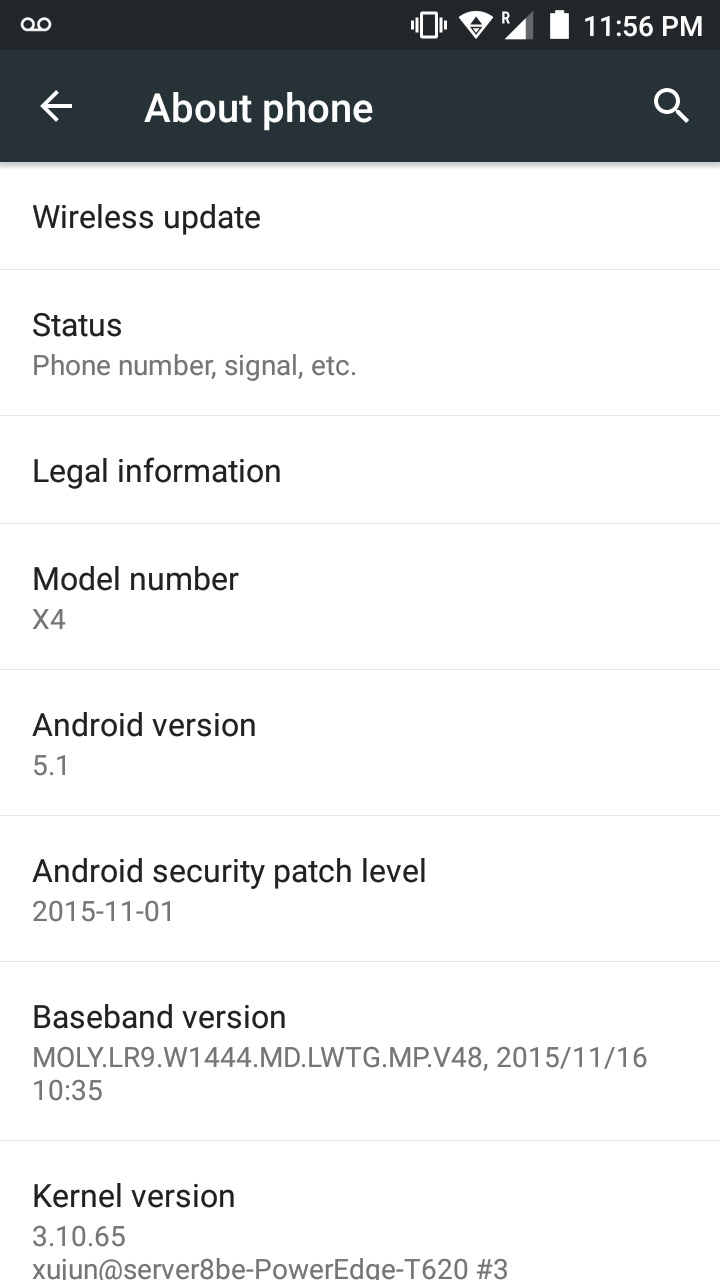
Task: Go back from About phone
Action: (x=56, y=107)
